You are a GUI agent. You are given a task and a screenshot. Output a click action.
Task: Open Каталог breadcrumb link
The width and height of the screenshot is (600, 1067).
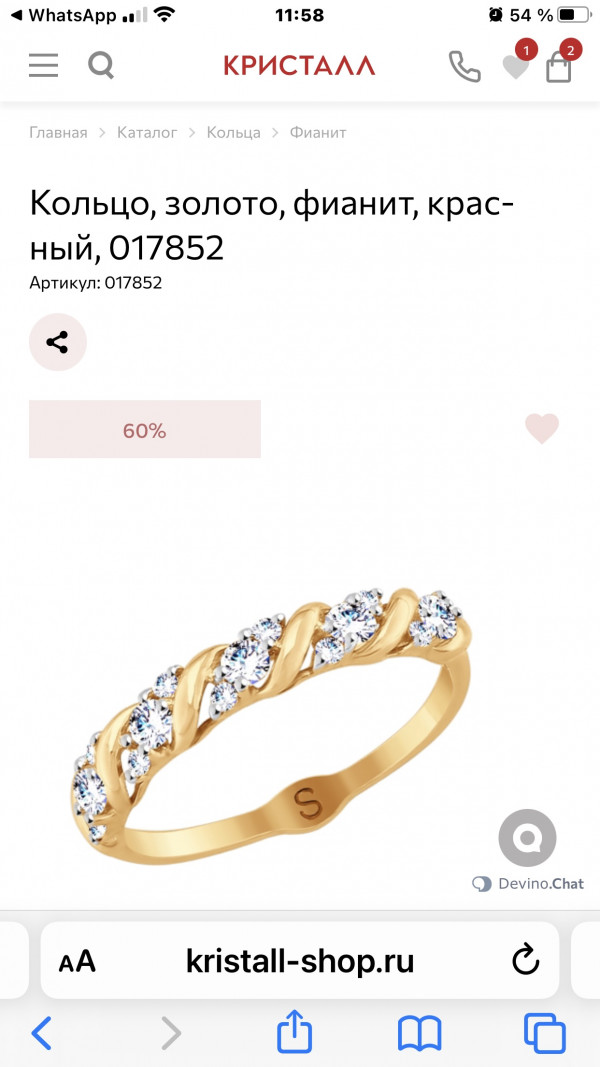(147, 133)
